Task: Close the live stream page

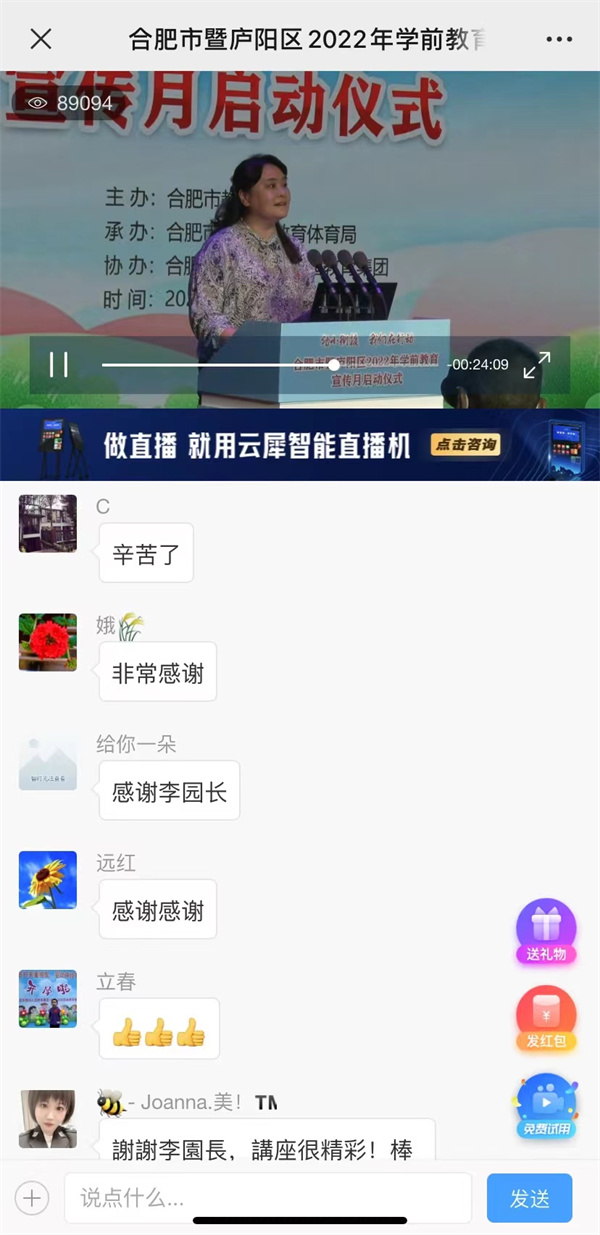Action: pos(41,39)
